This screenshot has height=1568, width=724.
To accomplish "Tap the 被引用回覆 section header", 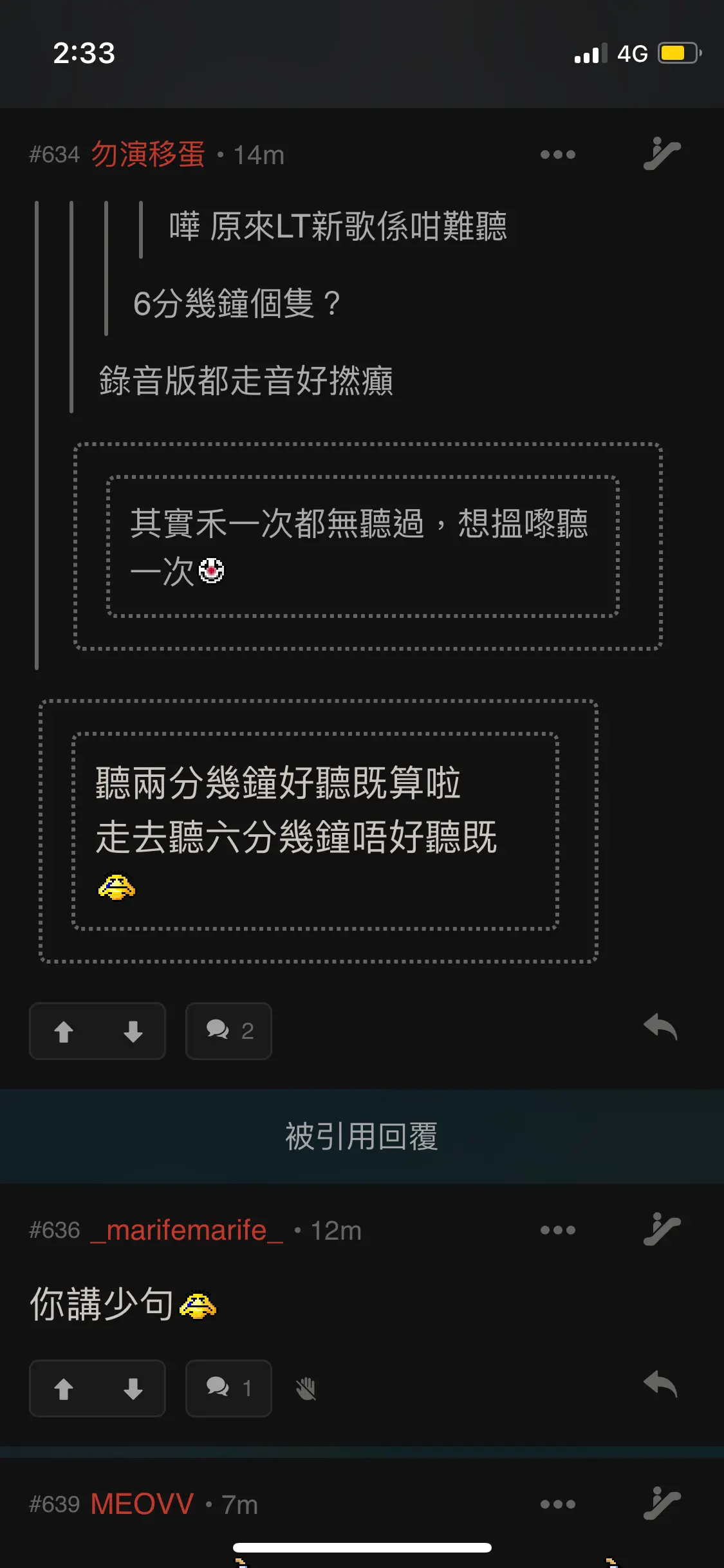I will 362,1137.
